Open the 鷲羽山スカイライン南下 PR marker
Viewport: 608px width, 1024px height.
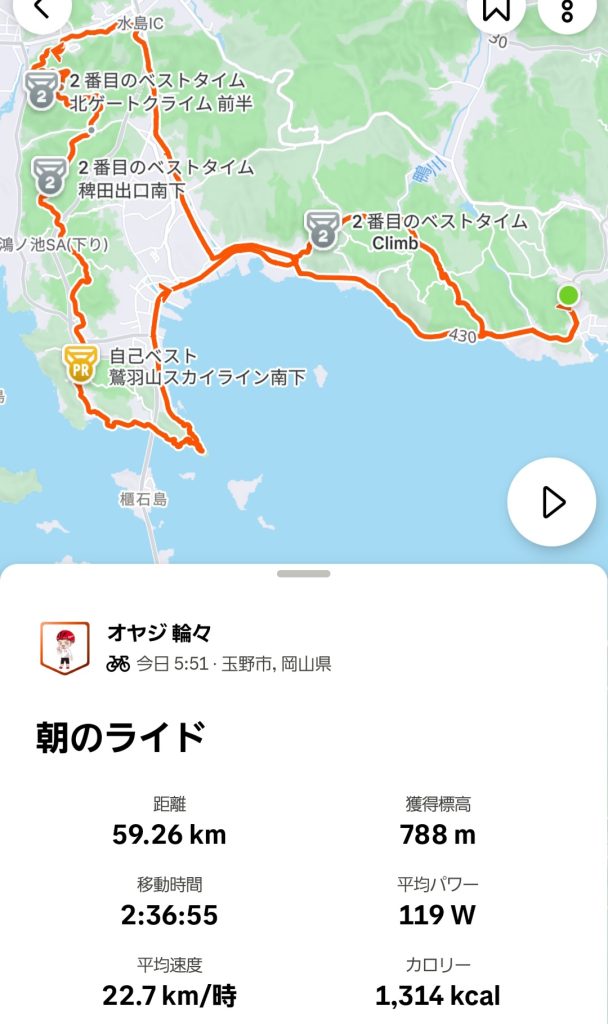pyautogui.click(x=80, y=364)
